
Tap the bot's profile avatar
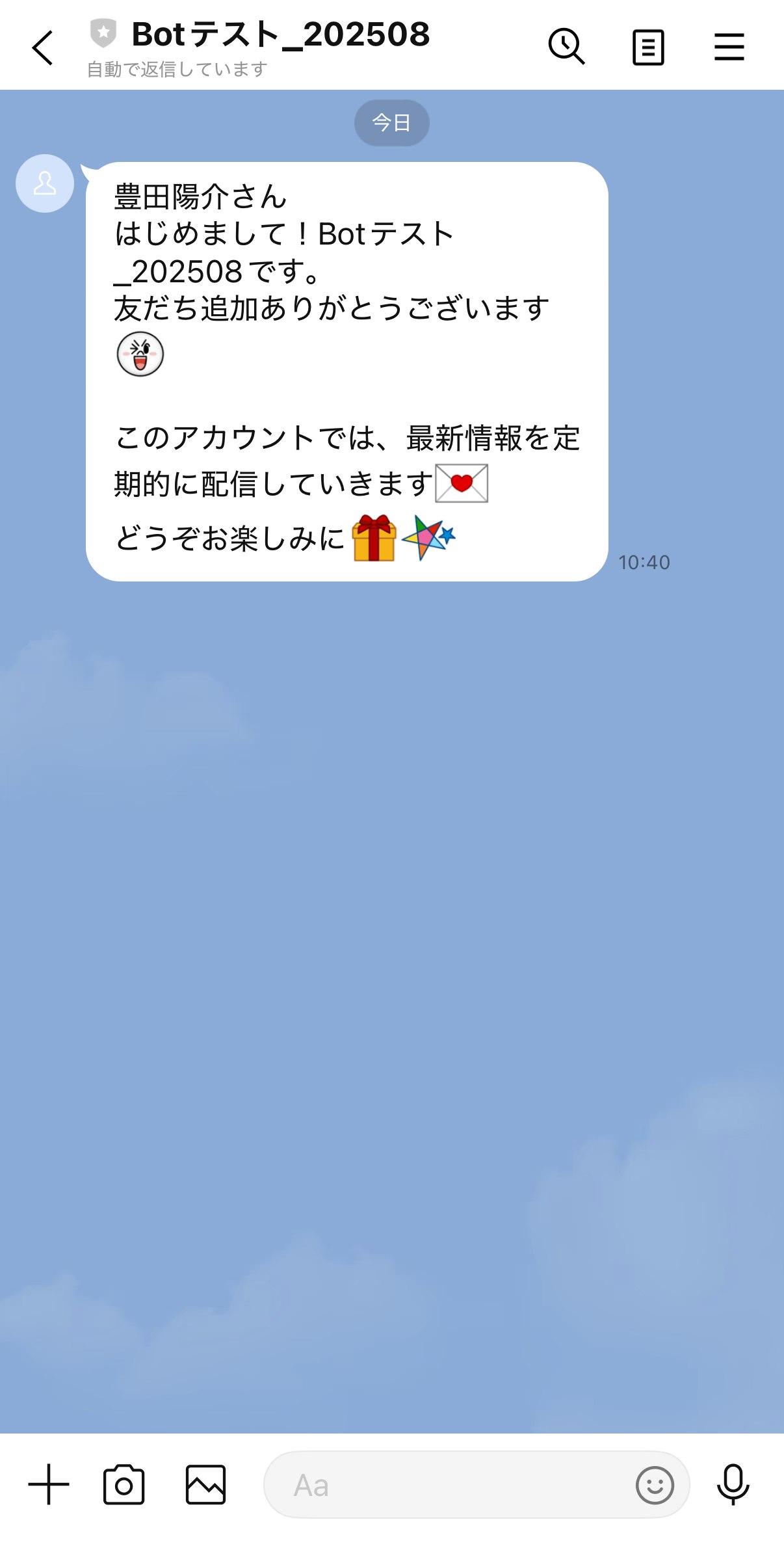pos(45,183)
